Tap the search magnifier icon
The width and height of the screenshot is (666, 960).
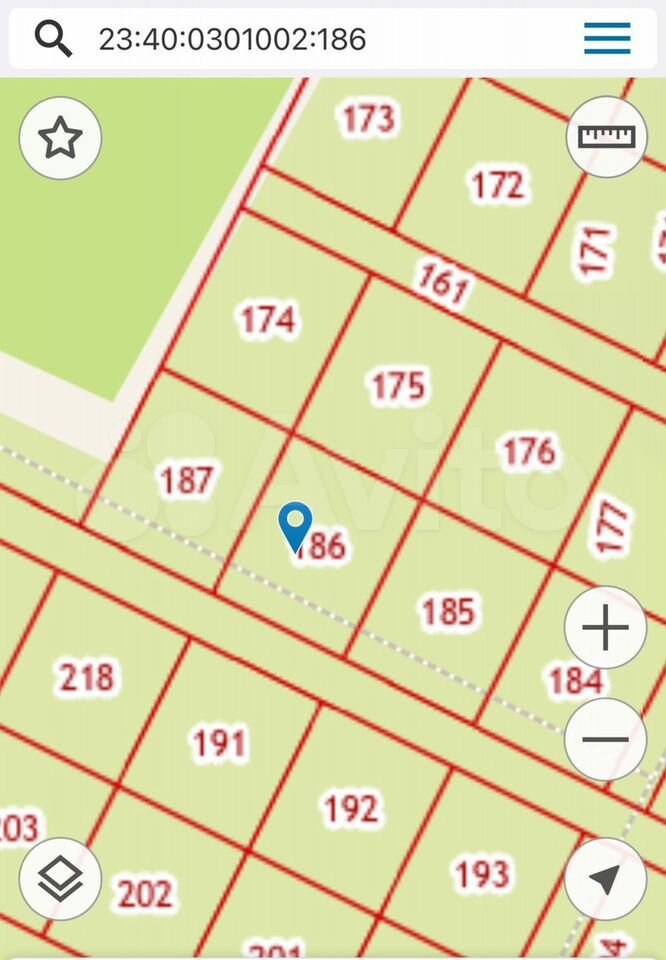pyautogui.click(x=53, y=38)
